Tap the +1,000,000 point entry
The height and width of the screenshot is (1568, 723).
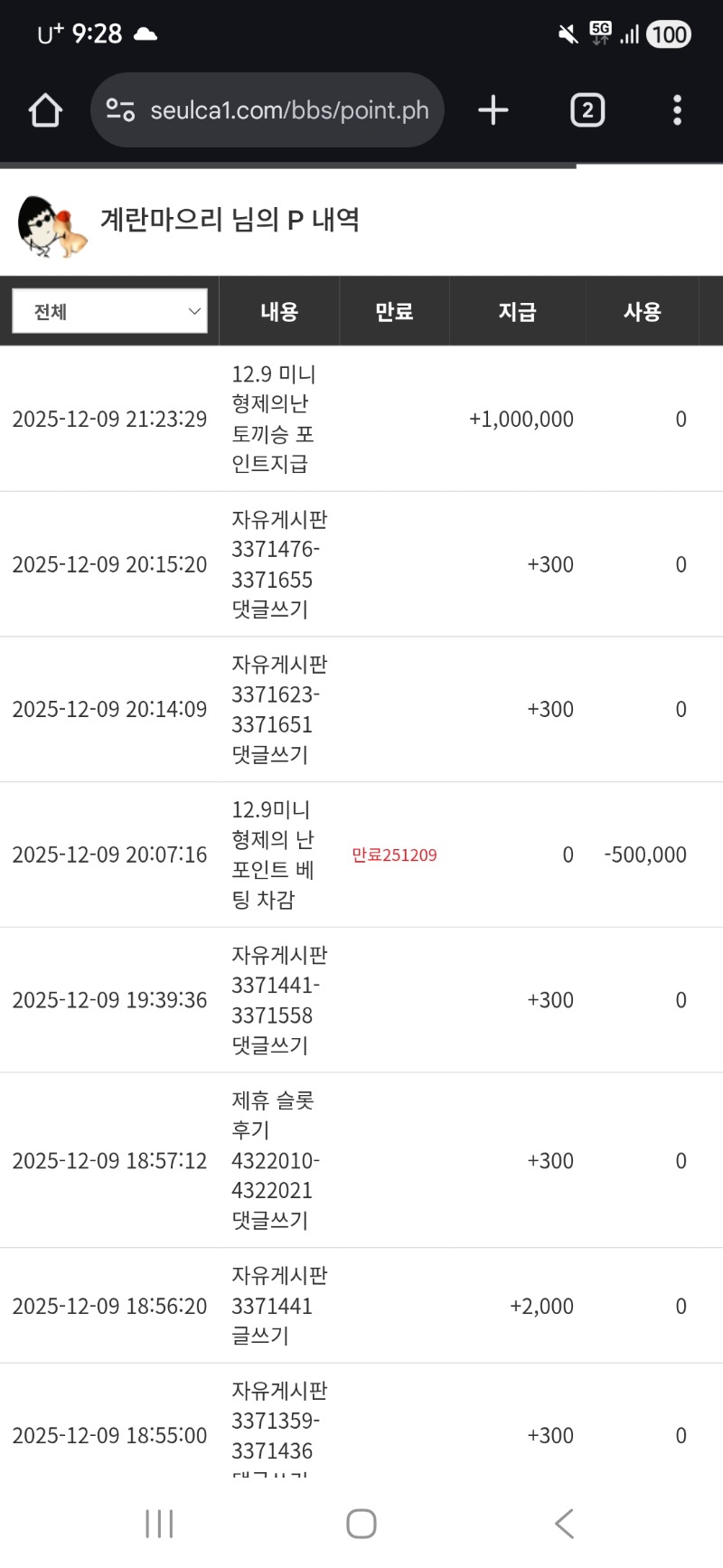click(520, 419)
